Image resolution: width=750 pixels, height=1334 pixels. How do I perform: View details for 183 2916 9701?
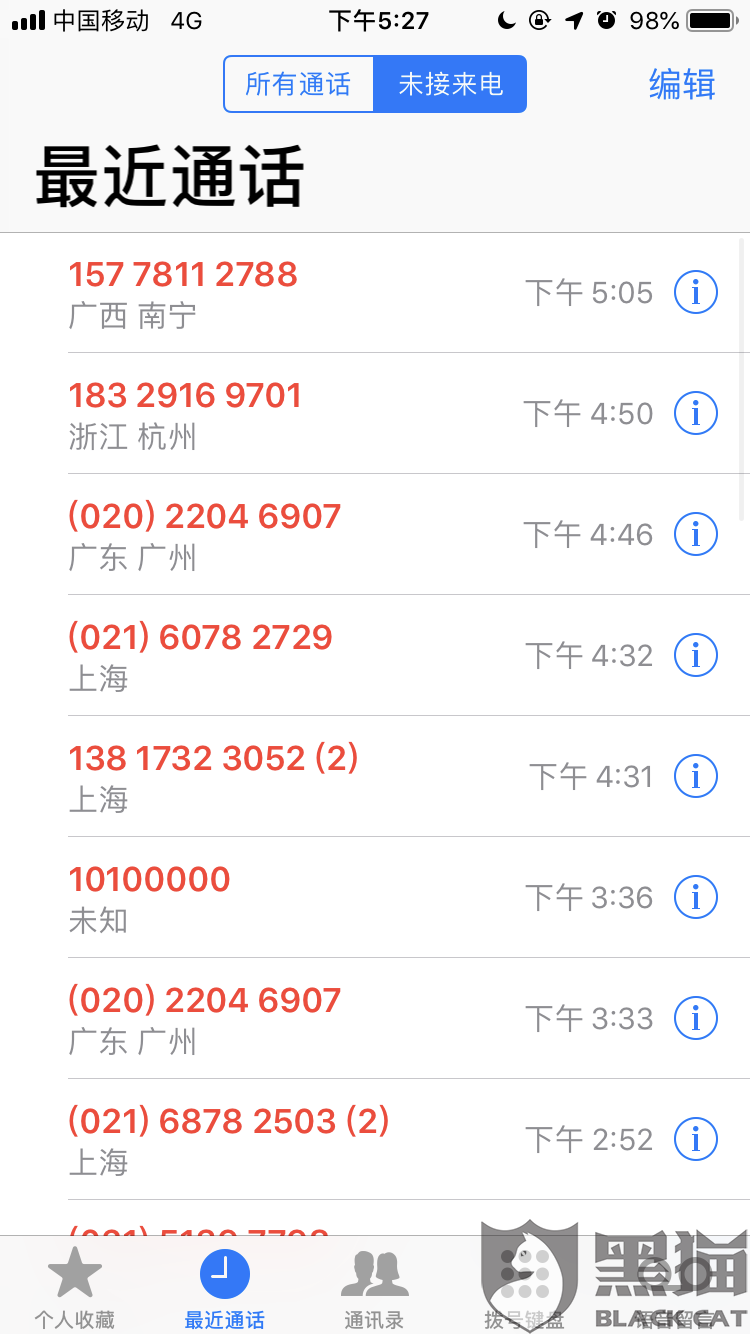point(696,414)
